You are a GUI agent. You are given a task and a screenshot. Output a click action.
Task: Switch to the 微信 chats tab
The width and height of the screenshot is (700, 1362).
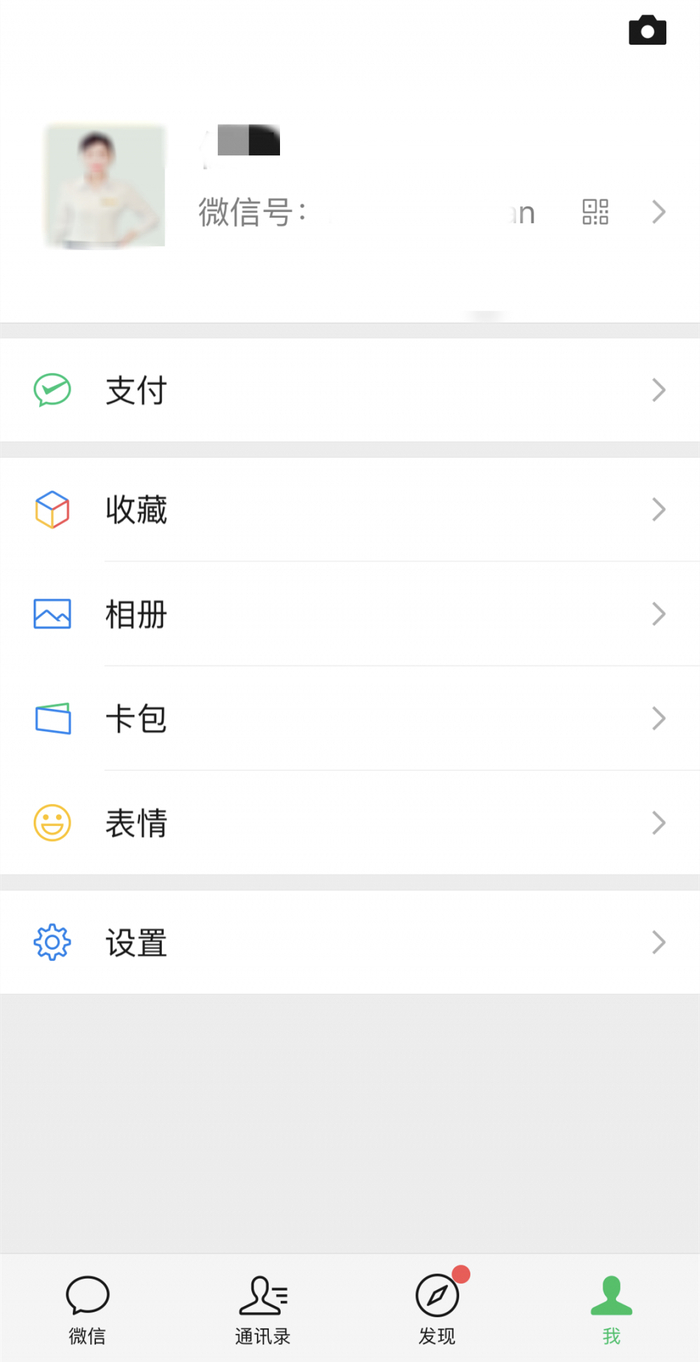click(87, 1309)
